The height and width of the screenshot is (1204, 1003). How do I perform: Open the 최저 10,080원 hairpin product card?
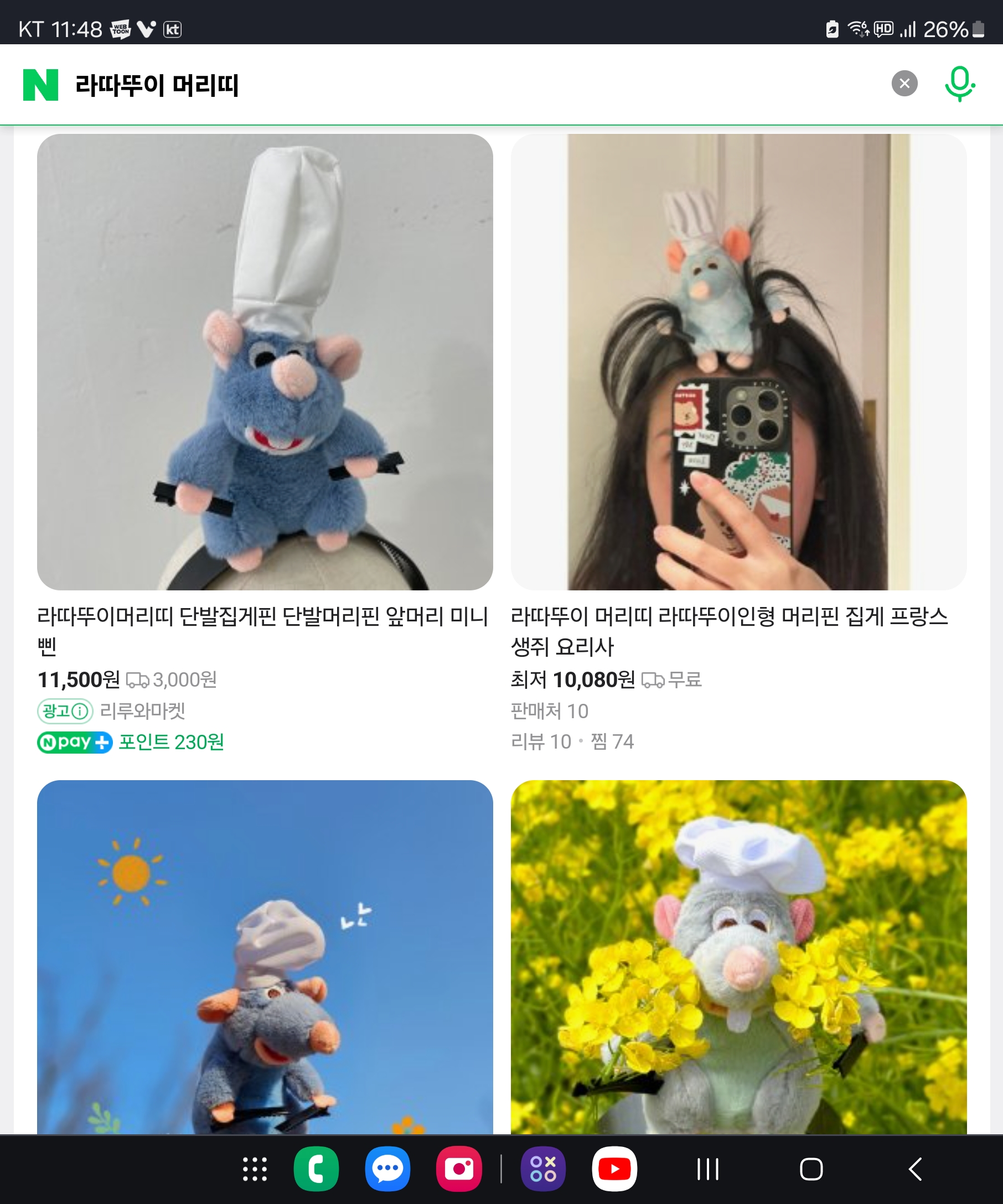pyautogui.click(x=738, y=362)
